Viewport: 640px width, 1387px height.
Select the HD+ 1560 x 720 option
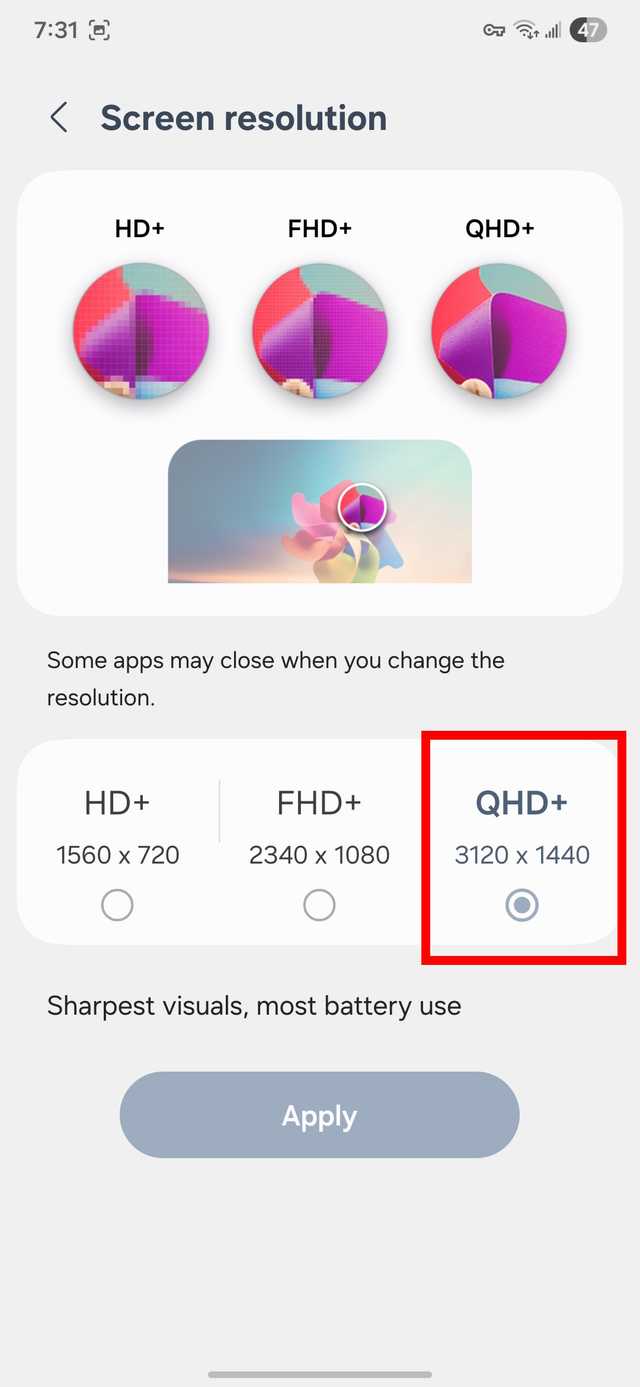118,905
